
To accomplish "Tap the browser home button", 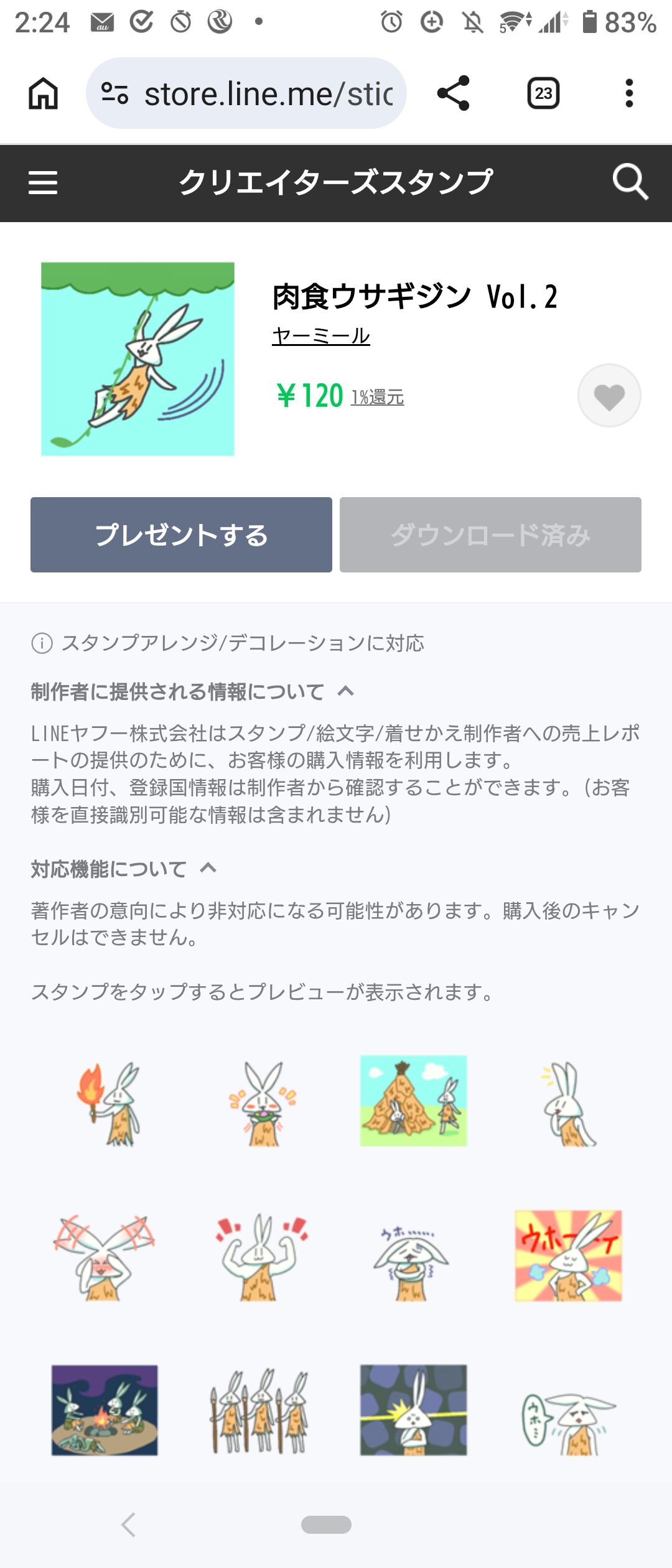I will pos(44,94).
